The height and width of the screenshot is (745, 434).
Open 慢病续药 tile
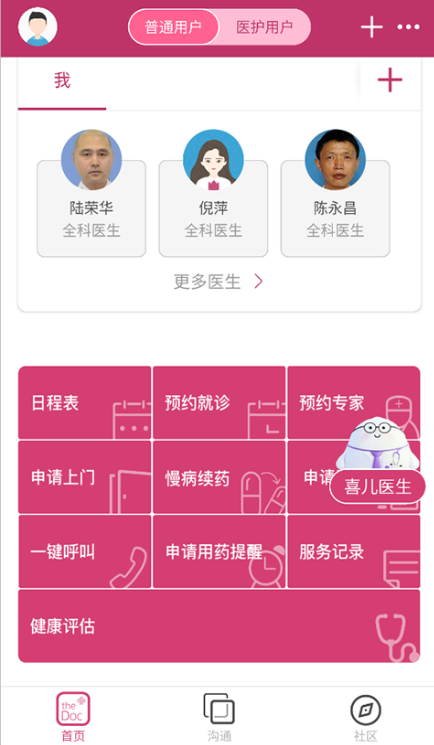[219, 477]
